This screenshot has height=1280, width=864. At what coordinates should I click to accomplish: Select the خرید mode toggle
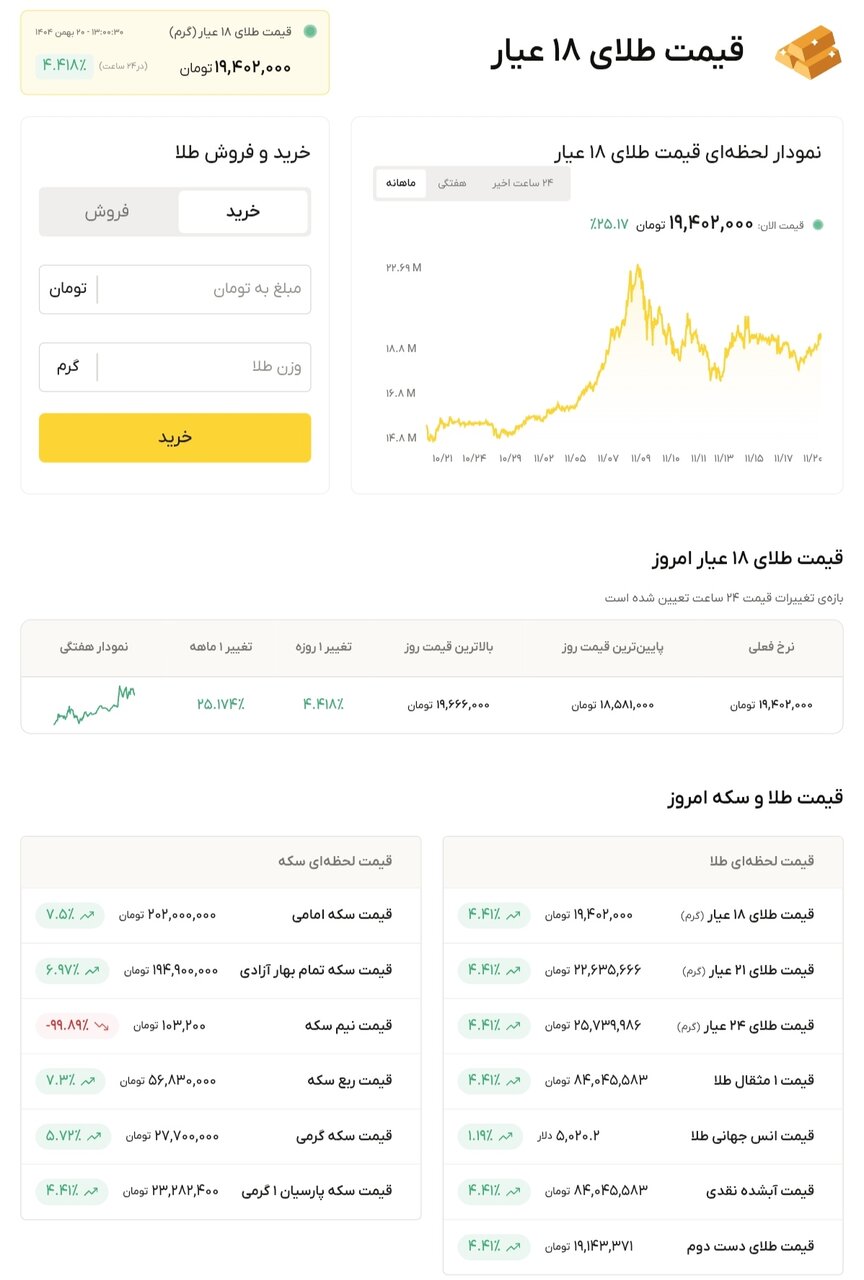[243, 211]
